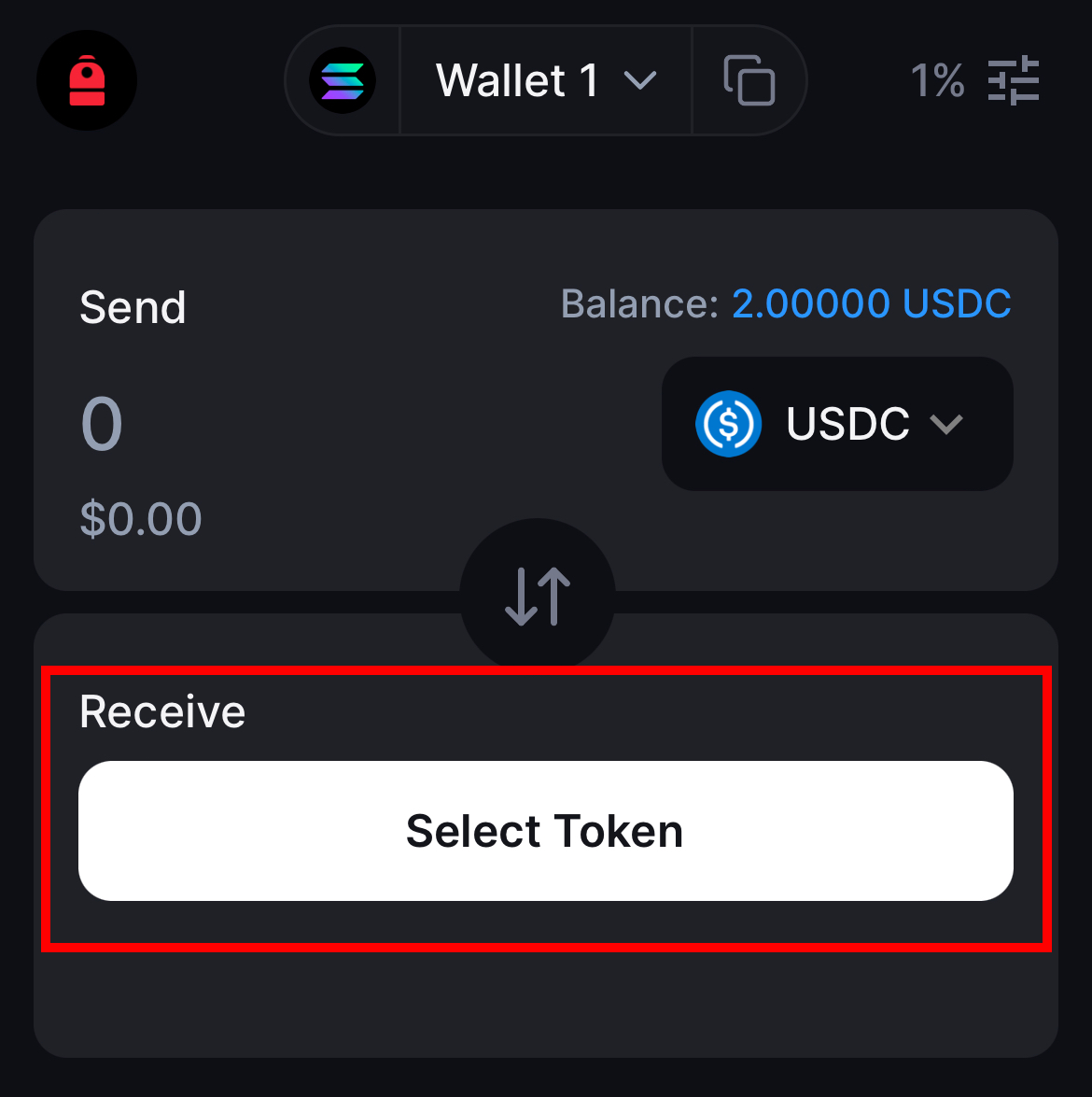This screenshot has height=1097, width=1092.
Task: Change the USDC send token
Action: (836, 424)
